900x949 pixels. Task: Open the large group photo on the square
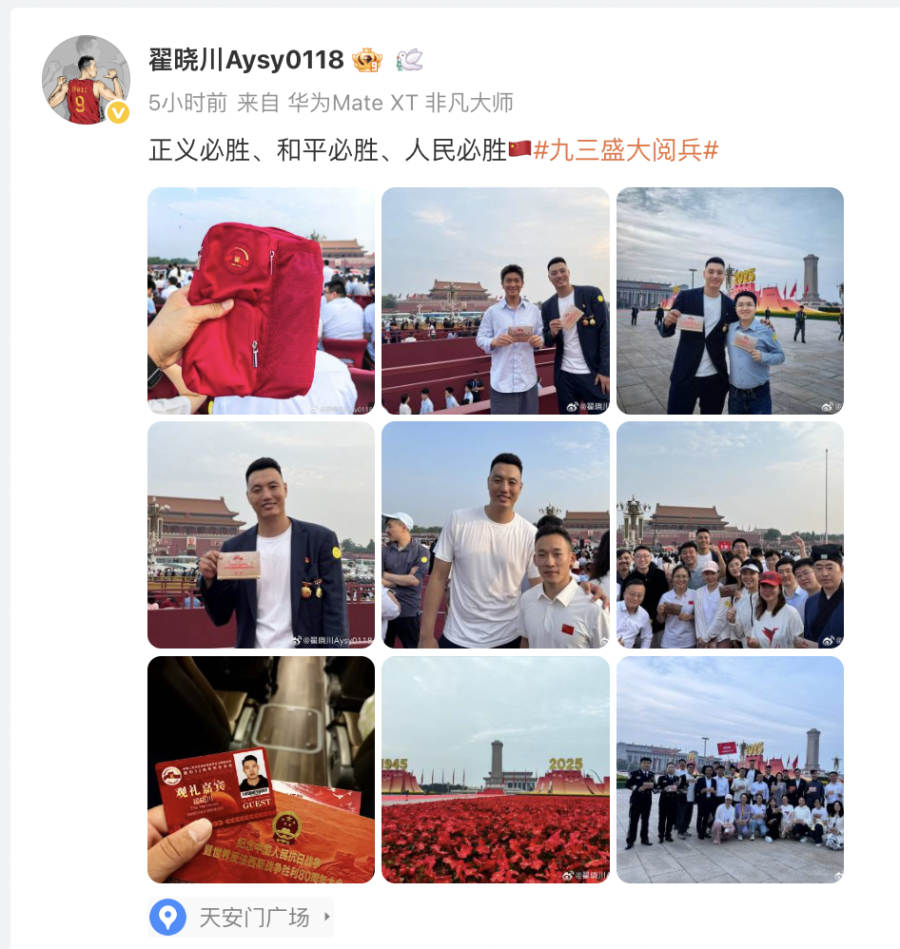(729, 769)
